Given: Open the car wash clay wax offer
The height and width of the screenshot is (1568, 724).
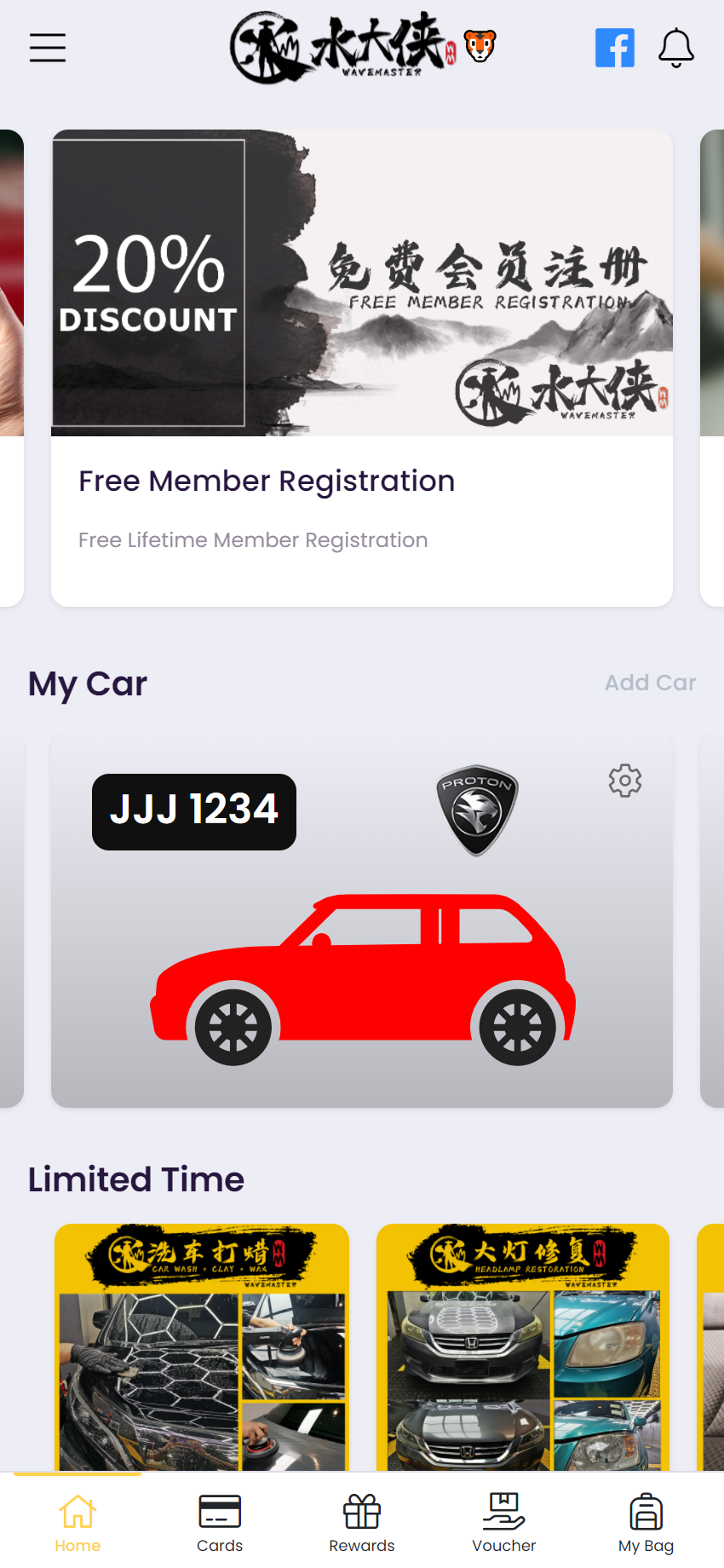Looking at the screenshot, I should (x=202, y=1346).
